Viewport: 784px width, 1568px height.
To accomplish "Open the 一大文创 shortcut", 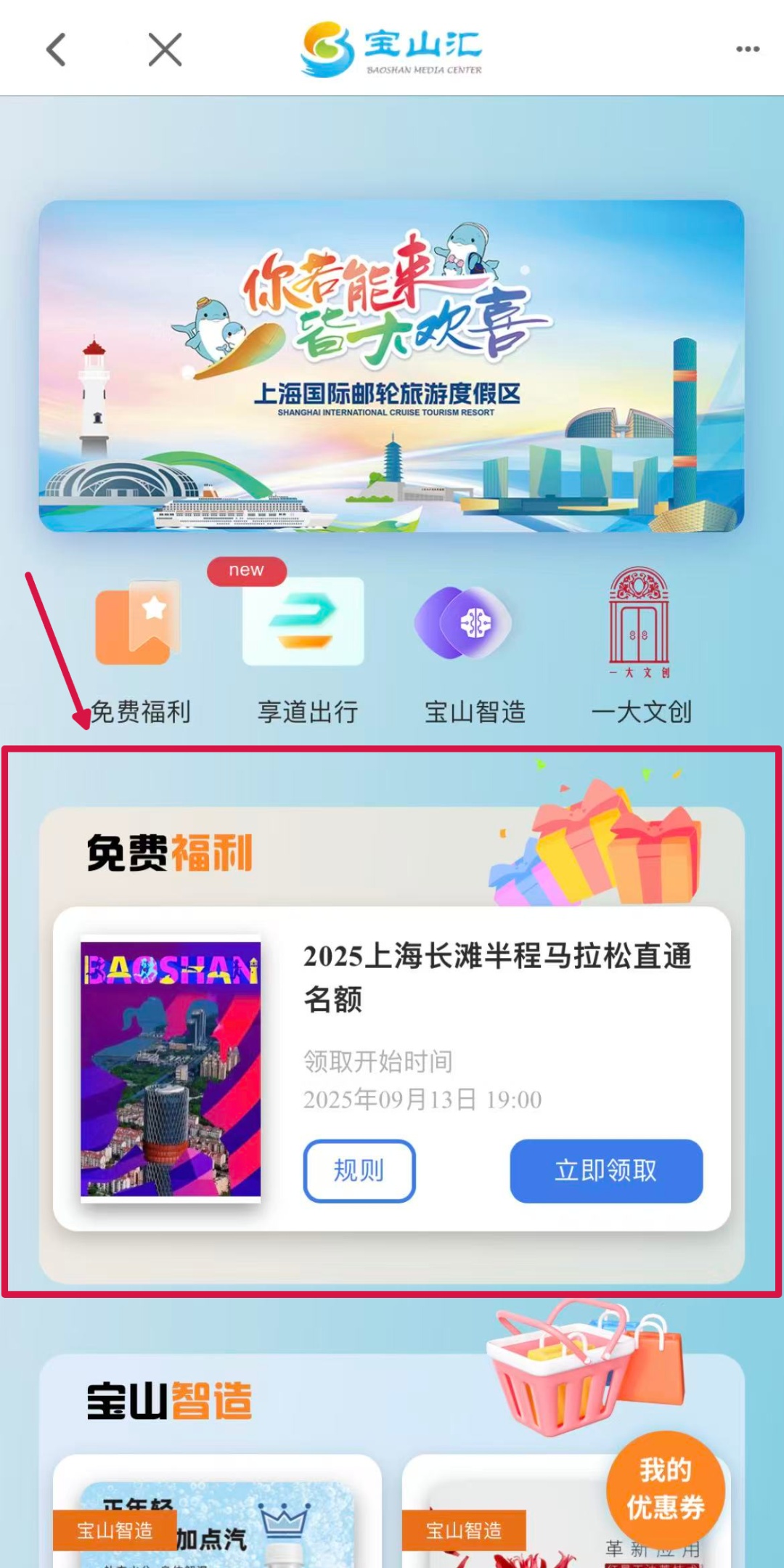I will pyautogui.click(x=640, y=648).
